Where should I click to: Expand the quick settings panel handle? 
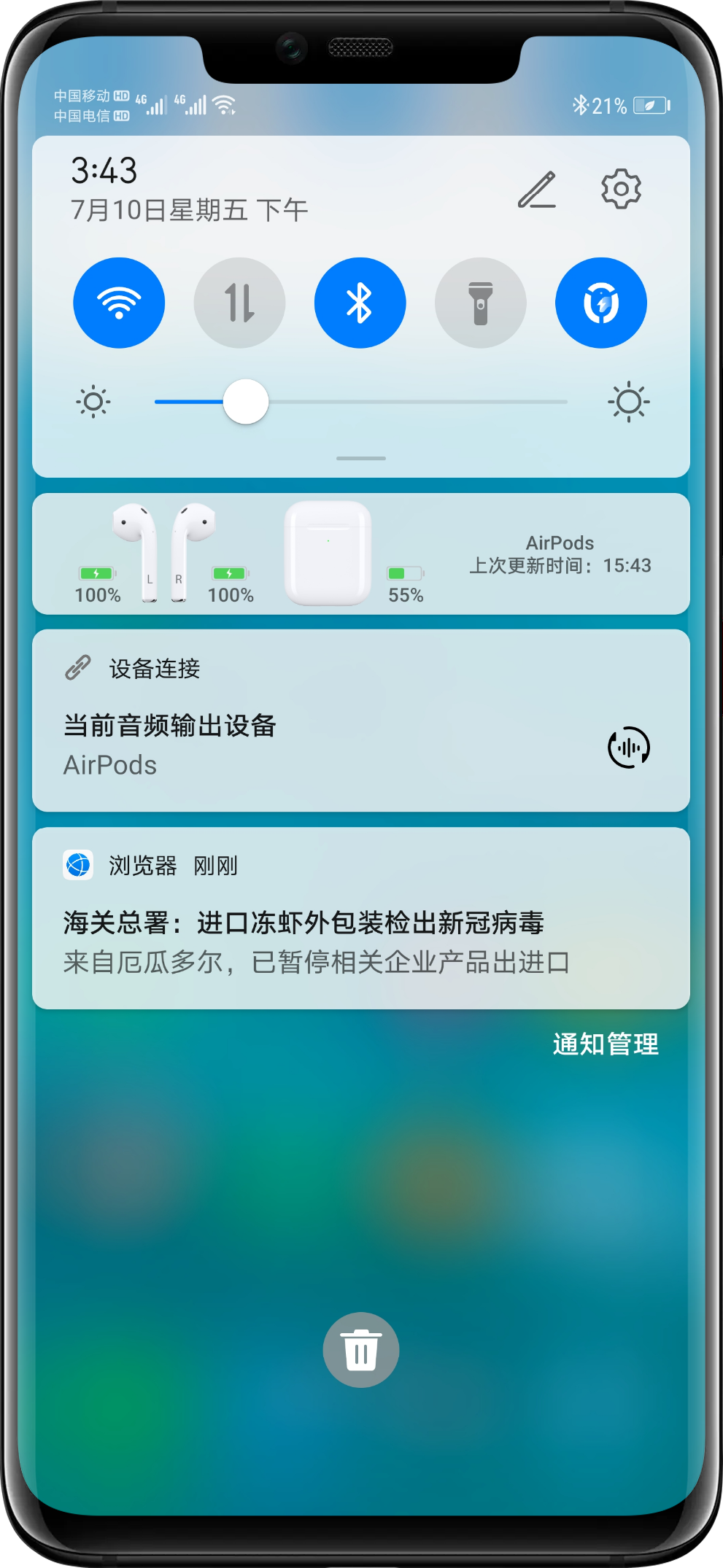[361, 459]
